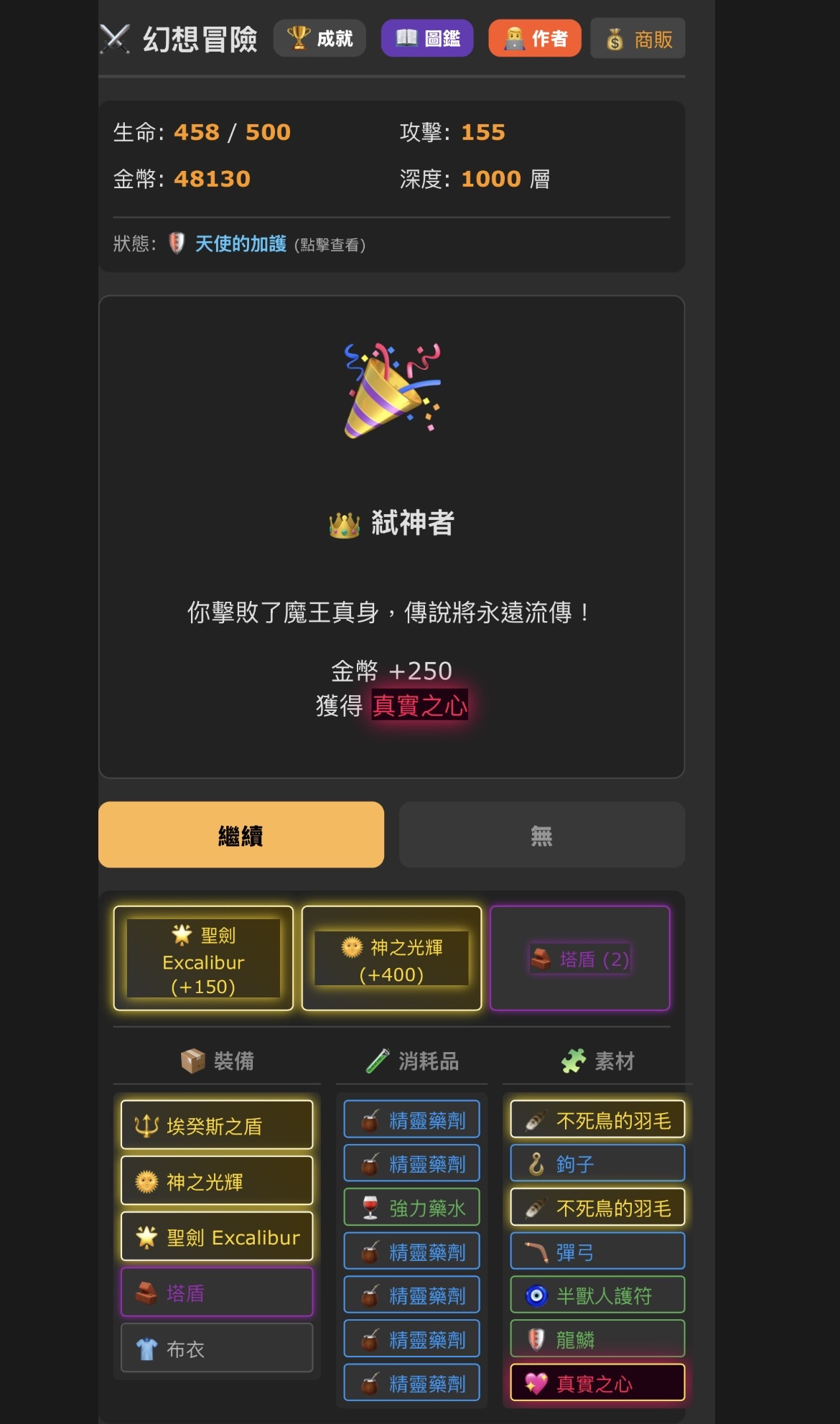Tap the equipped 神之光輝 (+400) slot
This screenshot has height=1424, width=840.
(391, 959)
